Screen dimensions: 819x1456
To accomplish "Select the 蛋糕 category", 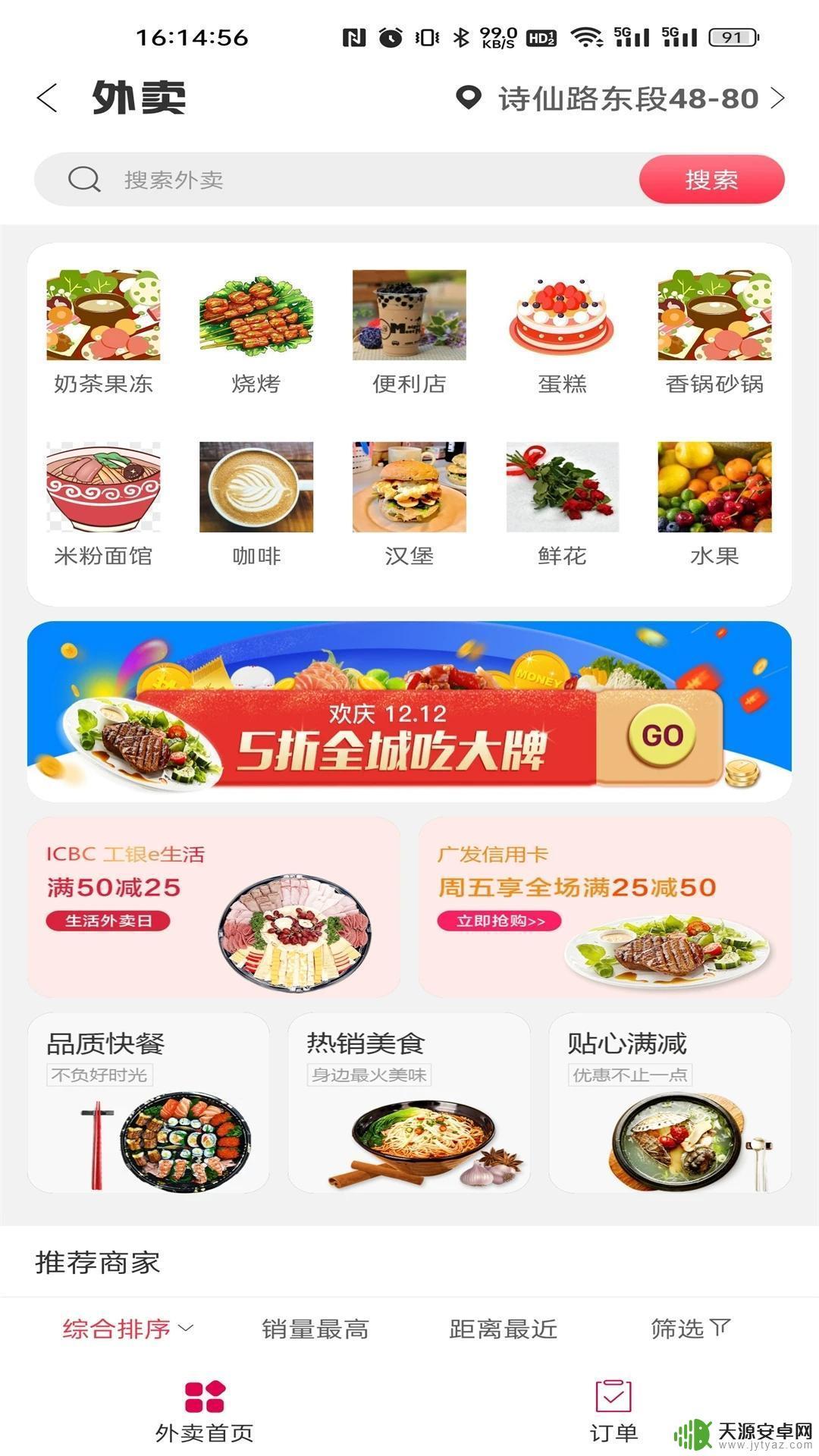I will pyautogui.click(x=562, y=332).
